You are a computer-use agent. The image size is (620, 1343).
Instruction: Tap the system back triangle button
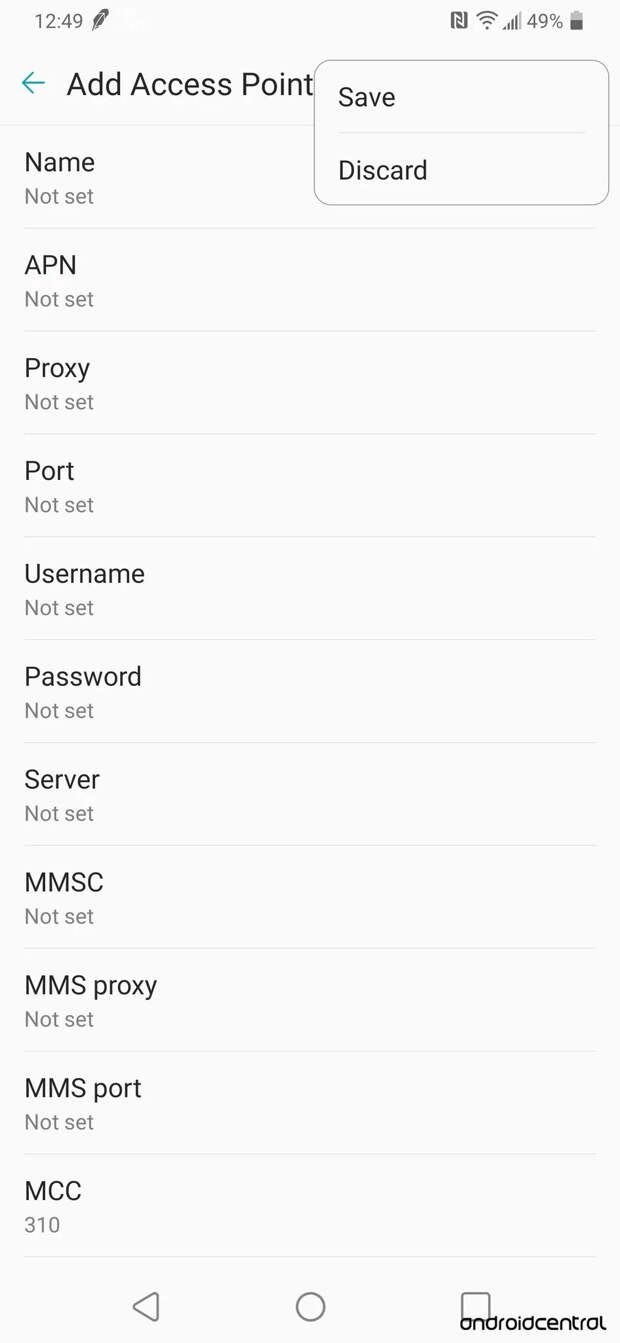pyautogui.click(x=146, y=1306)
